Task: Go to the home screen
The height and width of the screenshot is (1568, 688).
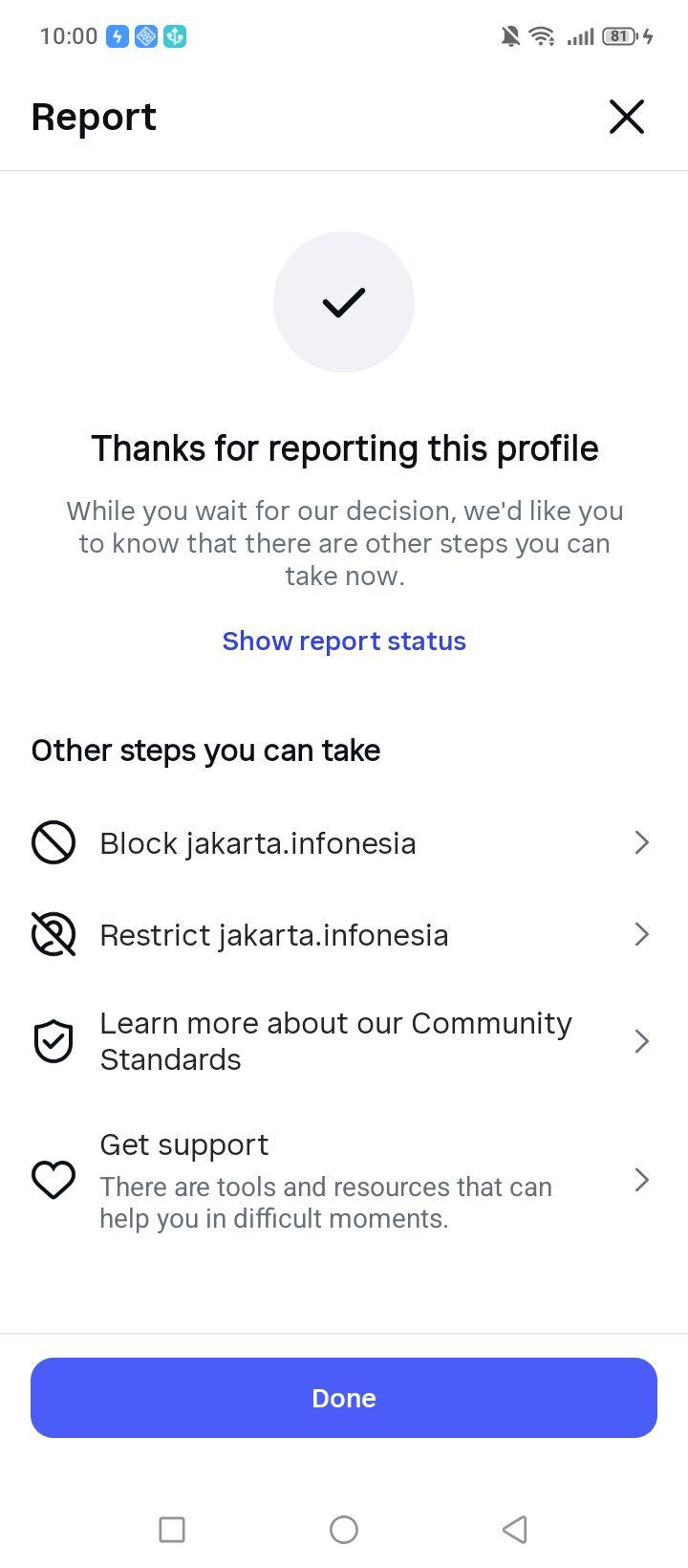Action: (x=344, y=1529)
